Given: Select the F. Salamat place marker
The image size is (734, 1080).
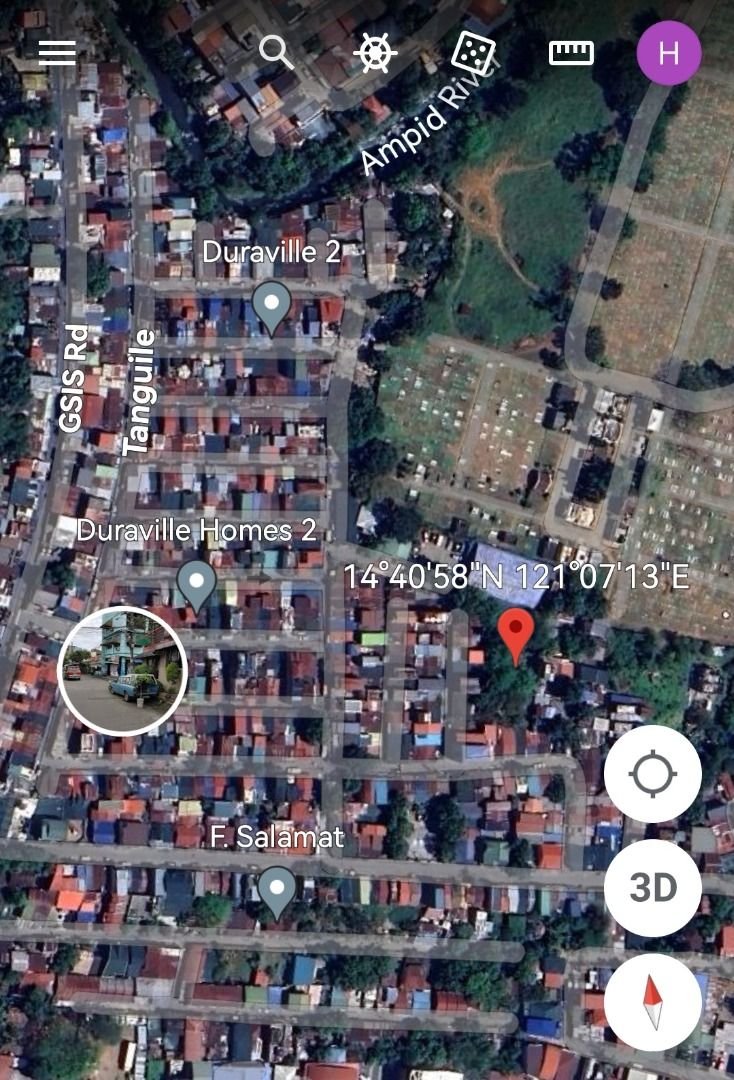Looking at the screenshot, I should [x=277, y=889].
